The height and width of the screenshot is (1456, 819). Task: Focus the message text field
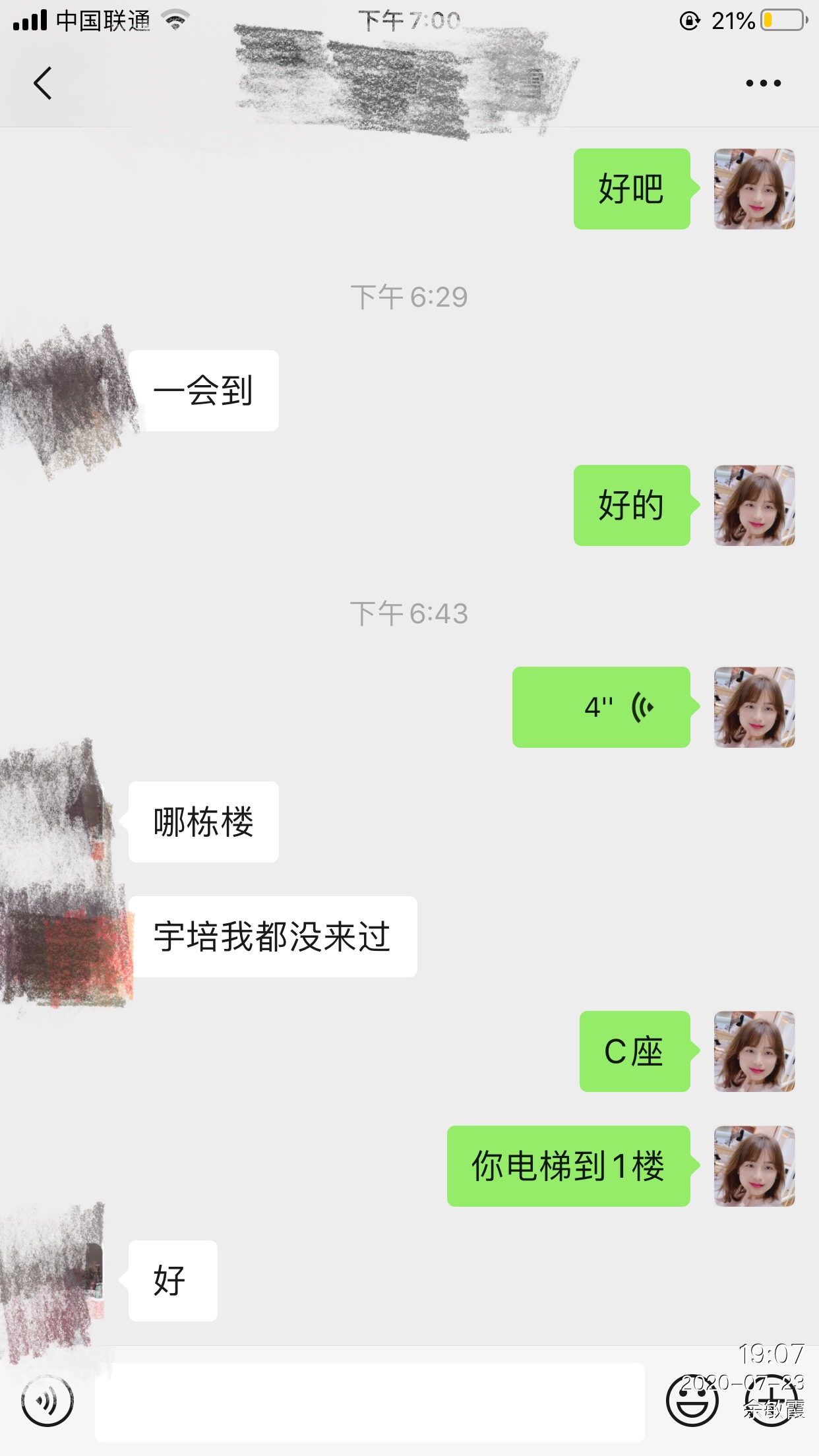point(369,1402)
